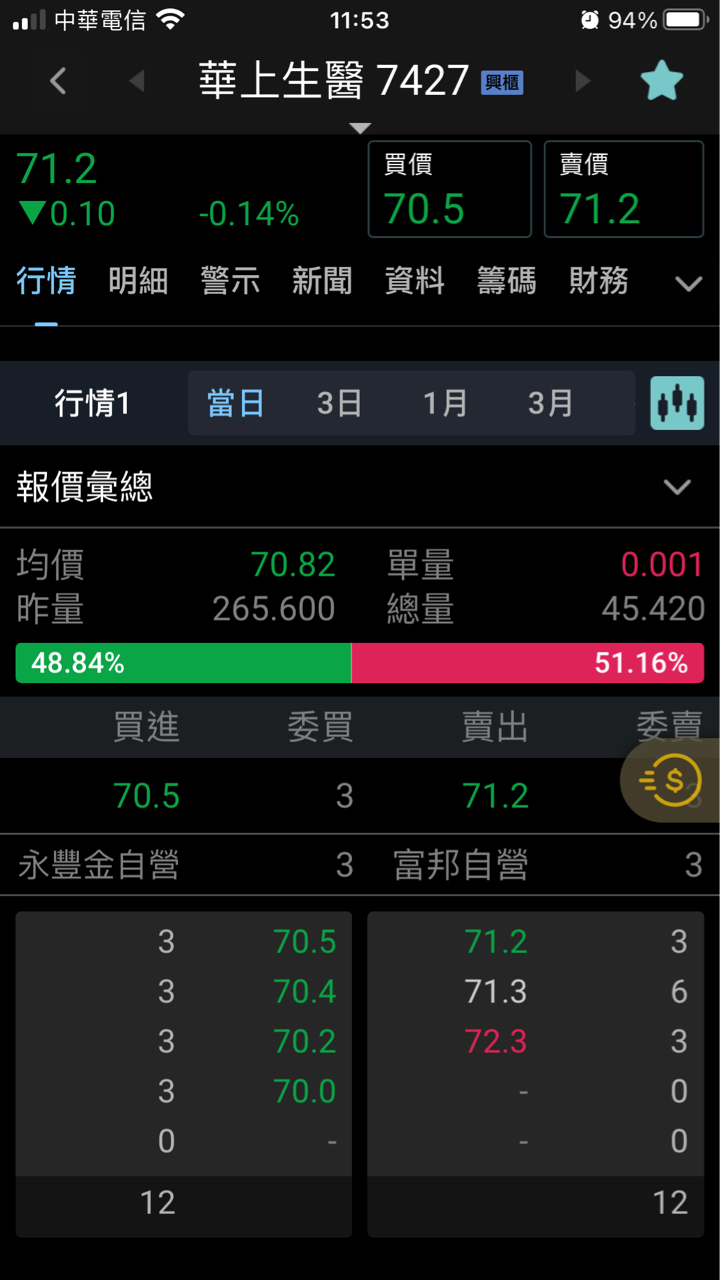Open the 財務 tab
The height and width of the screenshot is (1280, 720).
pos(598,281)
